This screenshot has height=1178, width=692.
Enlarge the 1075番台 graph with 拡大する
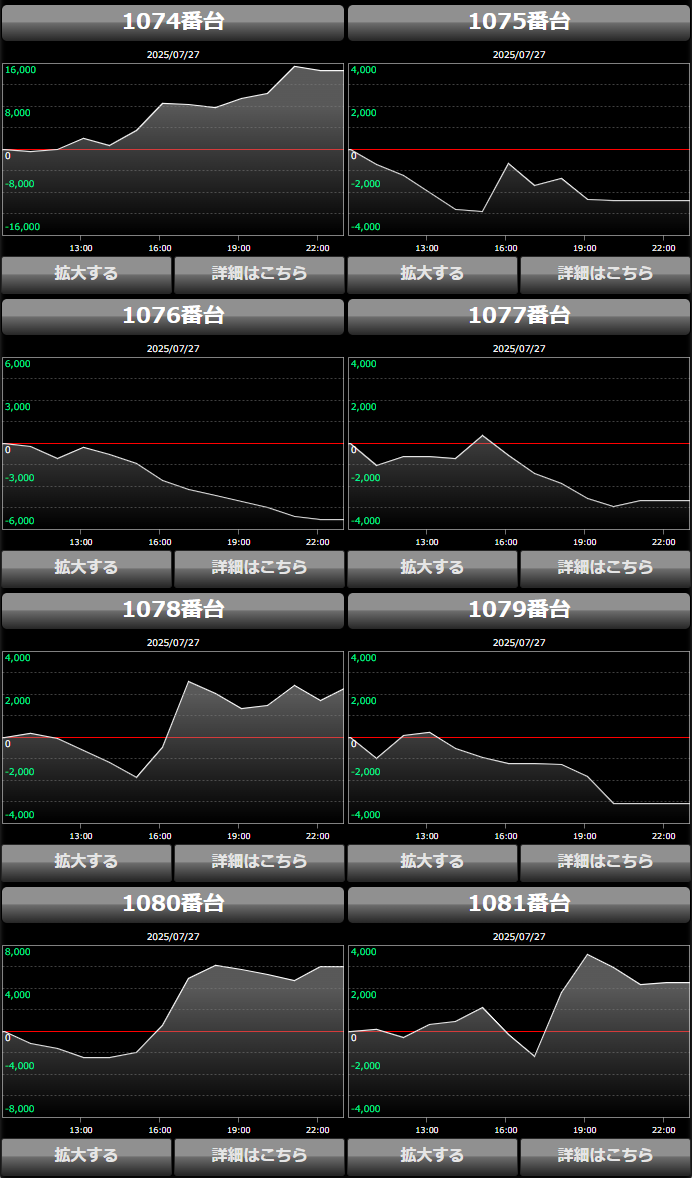click(433, 274)
